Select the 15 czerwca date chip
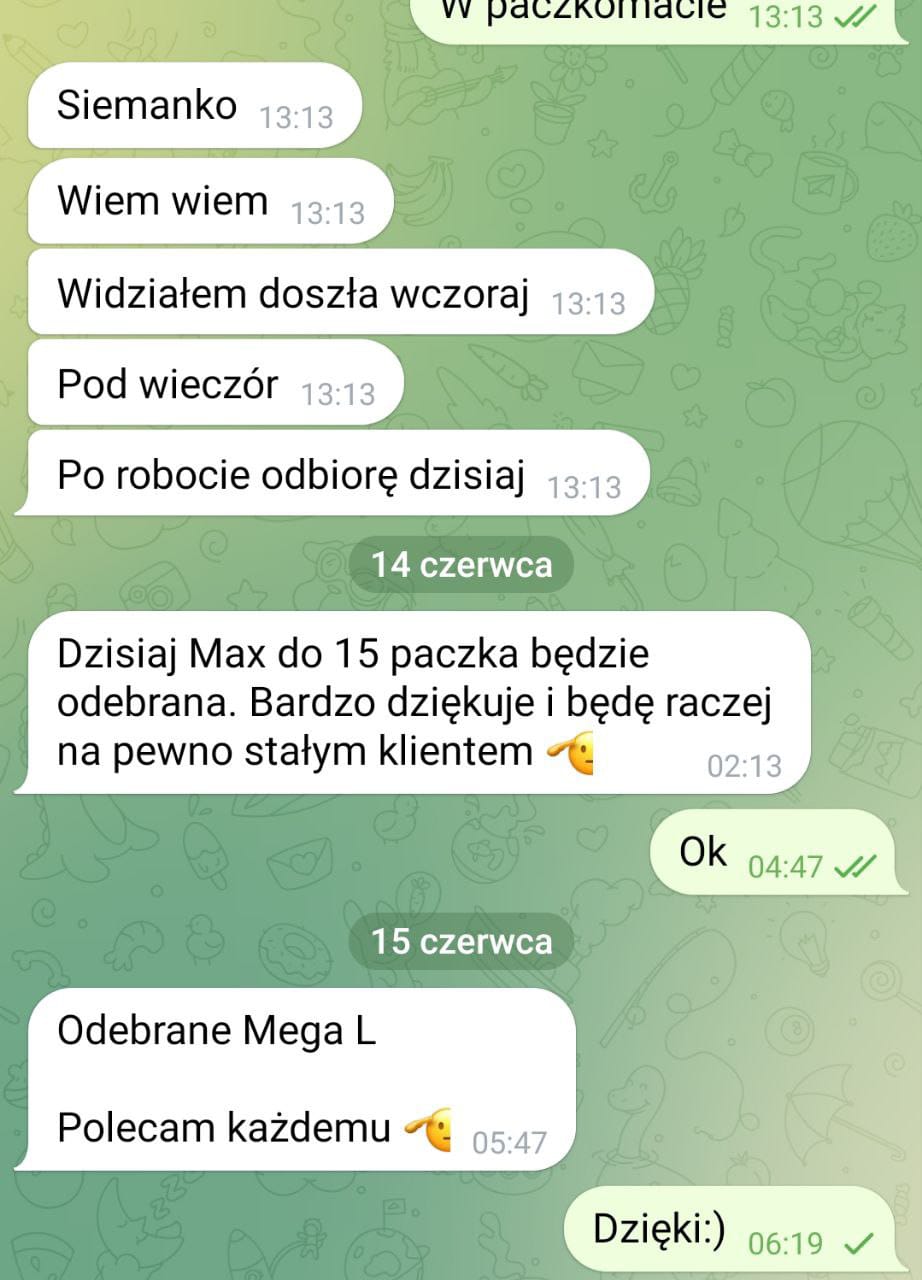This screenshot has height=1280, width=922. pos(461,942)
